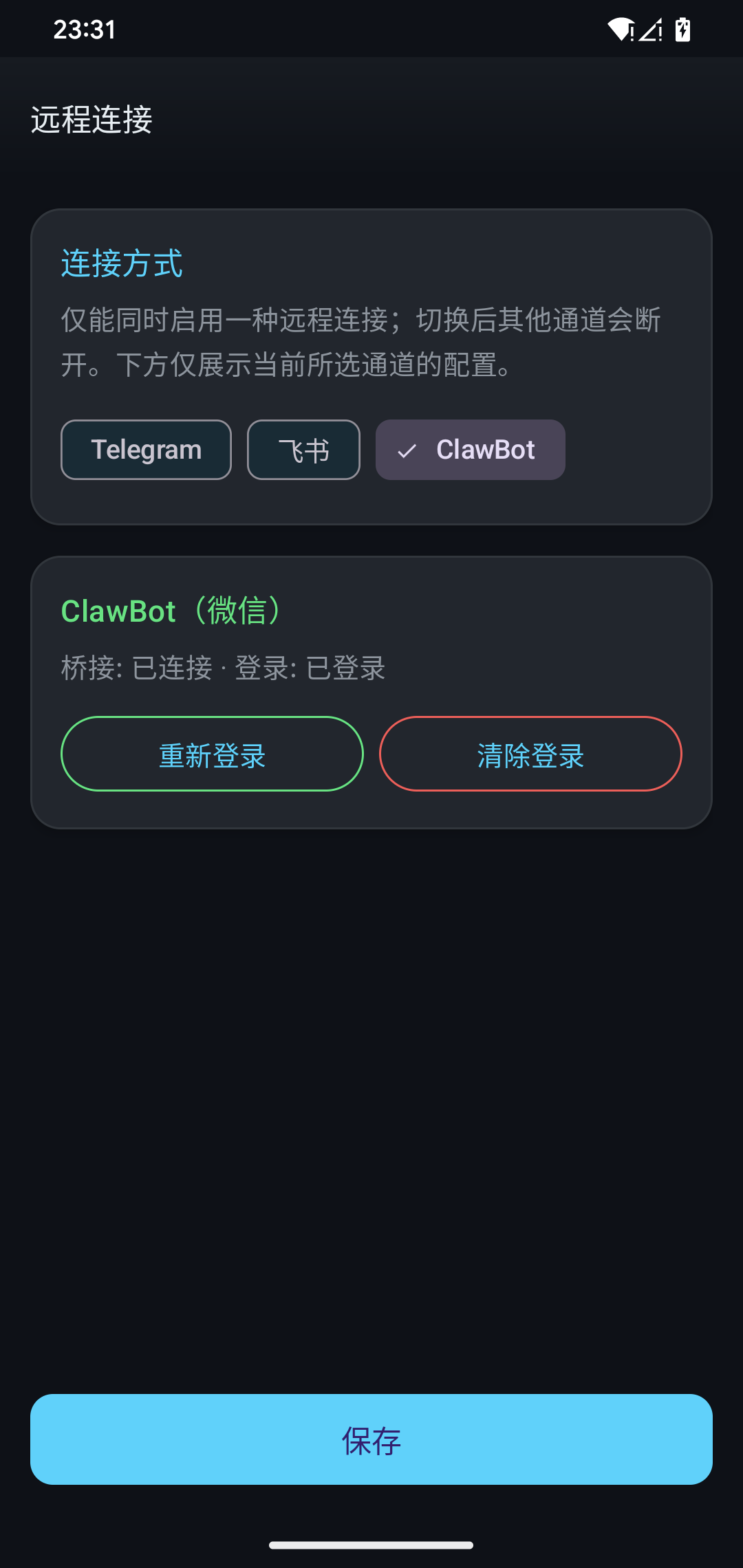Tap the 保存 save button
743x1568 pixels.
371,1441
